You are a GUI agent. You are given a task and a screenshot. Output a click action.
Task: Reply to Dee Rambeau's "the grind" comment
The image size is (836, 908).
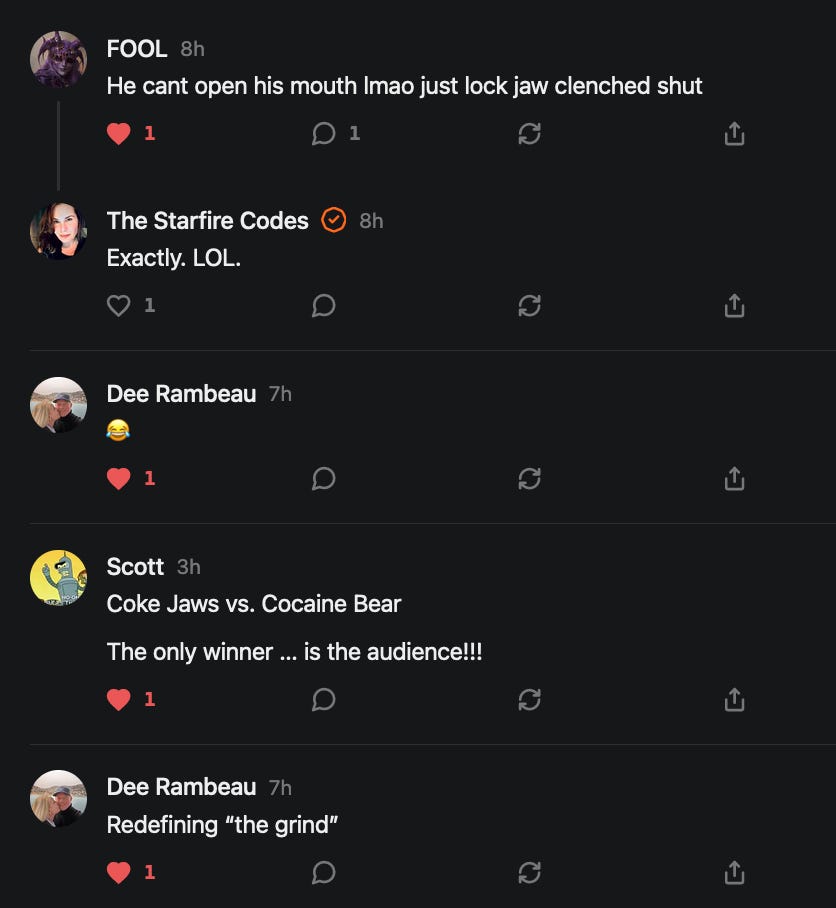[324, 872]
